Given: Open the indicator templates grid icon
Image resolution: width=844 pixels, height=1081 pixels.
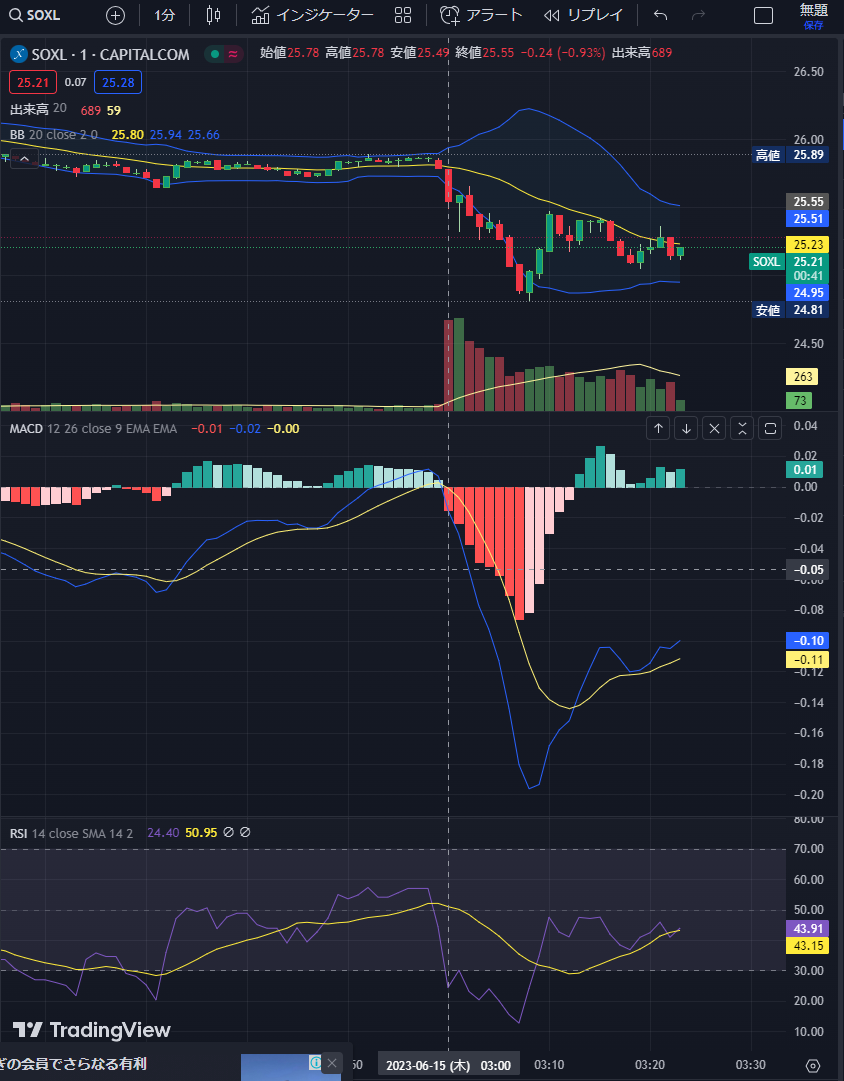Looking at the screenshot, I should (x=403, y=15).
